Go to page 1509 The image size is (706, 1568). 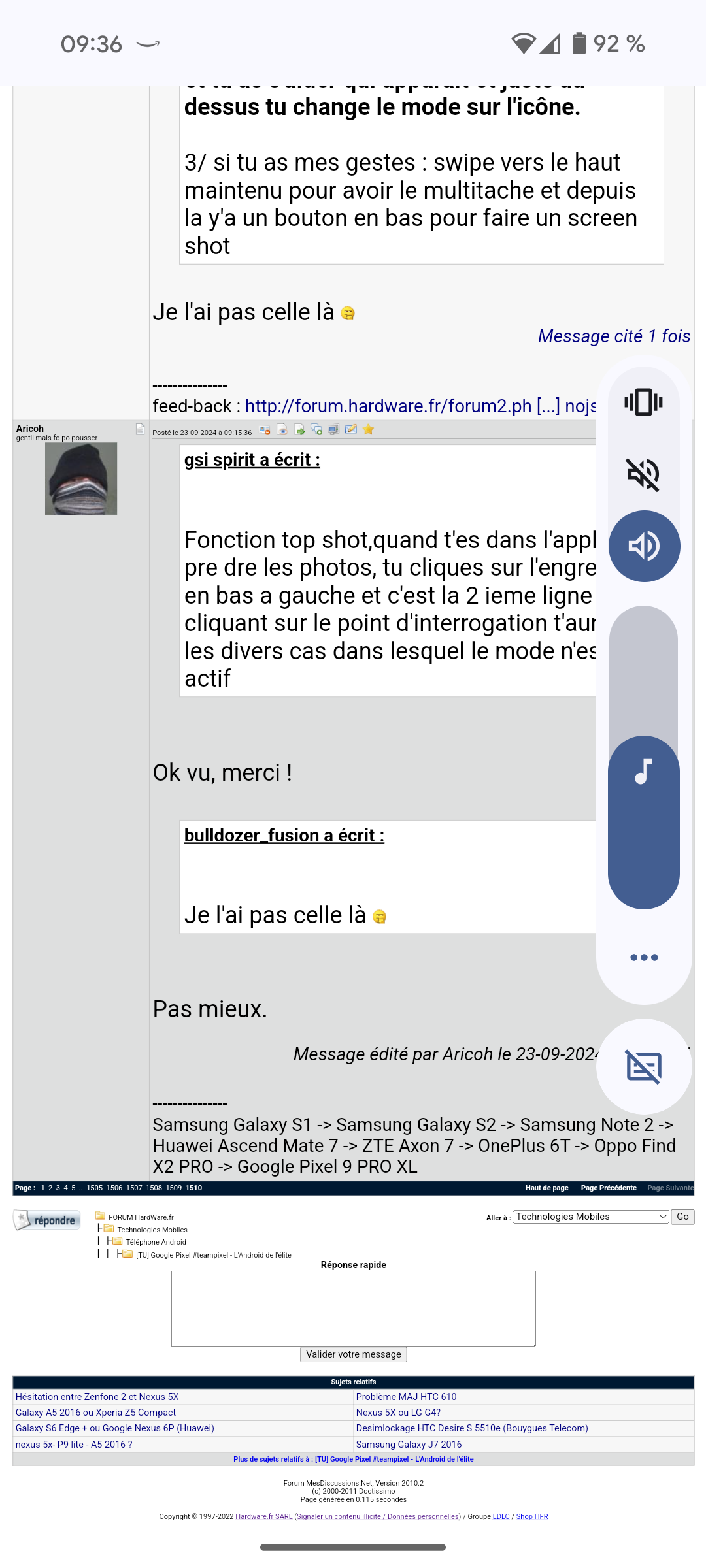click(173, 1188)
